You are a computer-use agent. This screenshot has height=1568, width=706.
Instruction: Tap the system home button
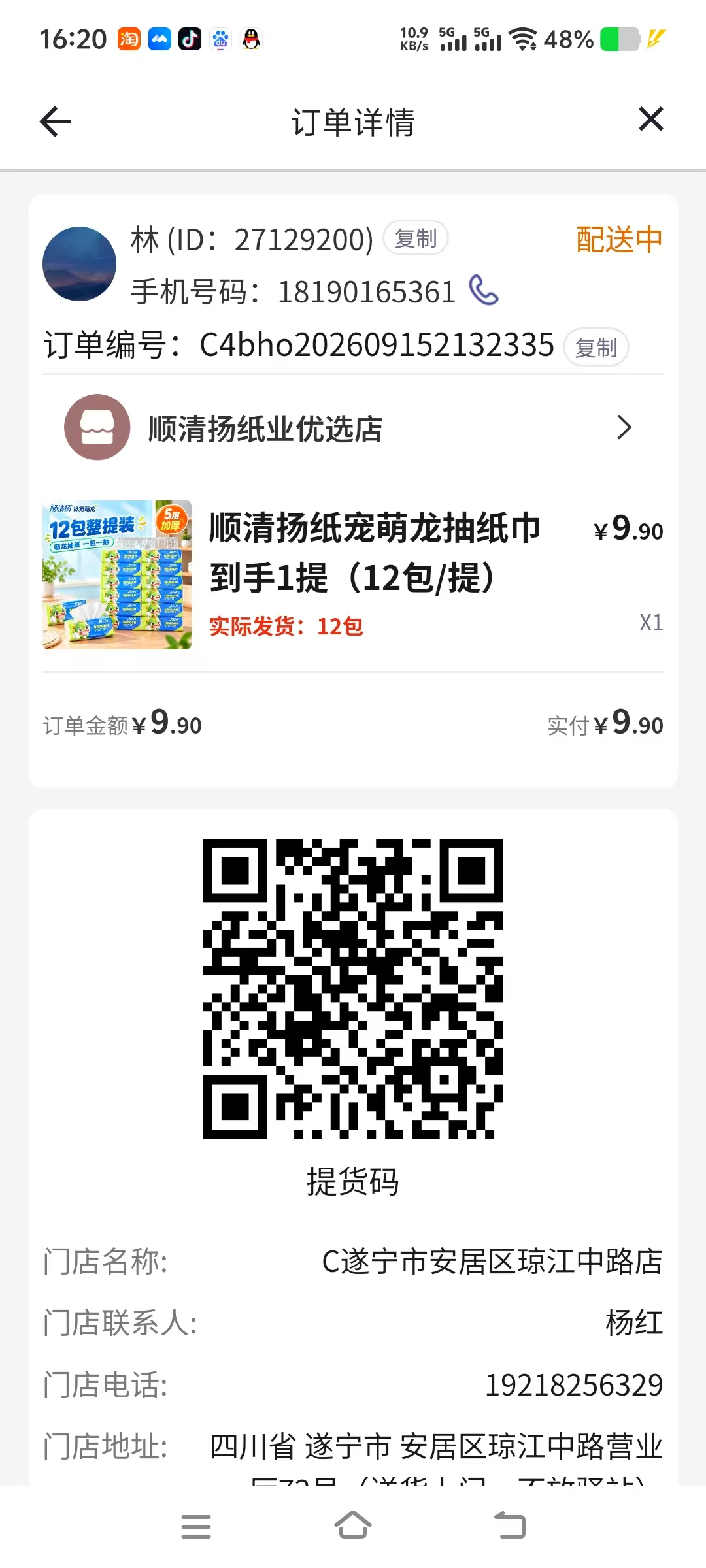[353, 1526]
